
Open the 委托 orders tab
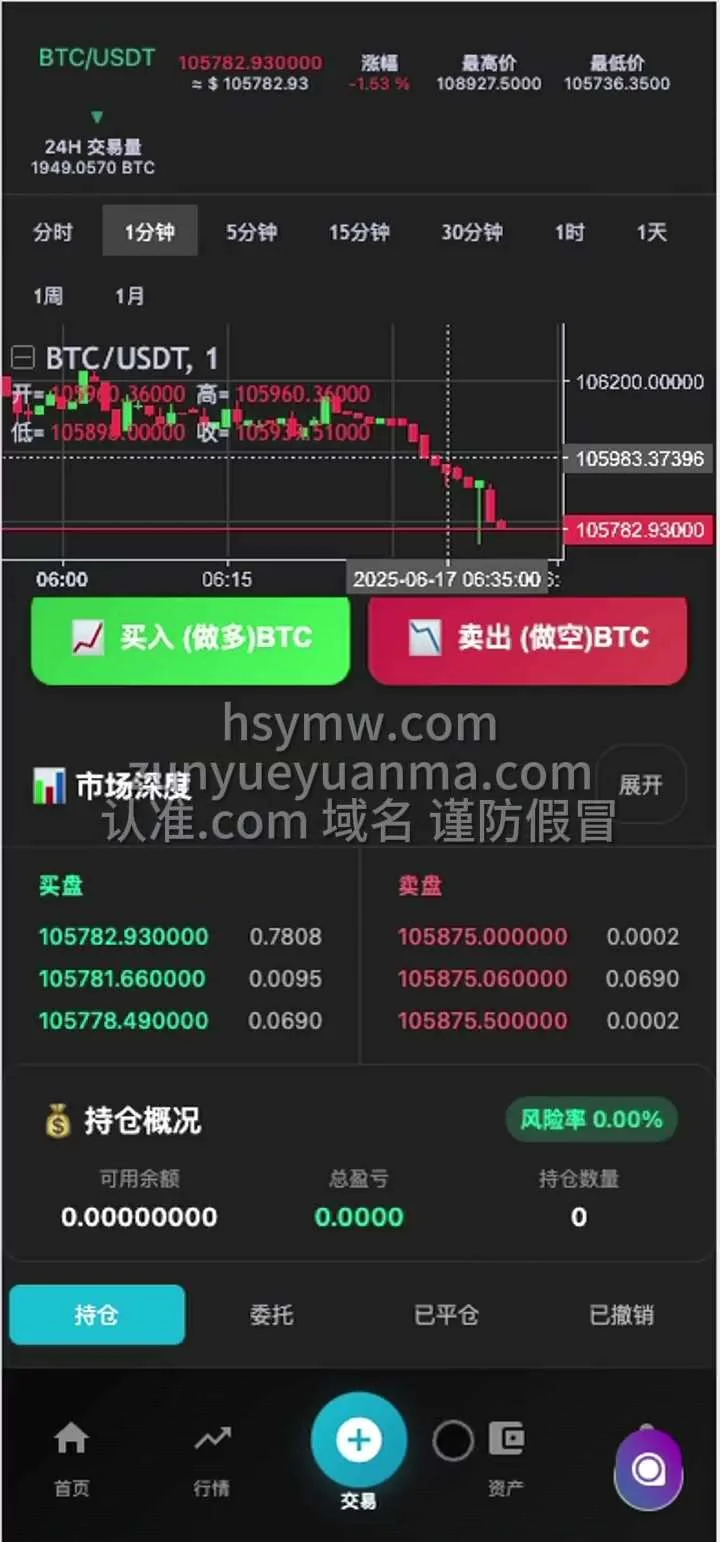point(271,1314)
